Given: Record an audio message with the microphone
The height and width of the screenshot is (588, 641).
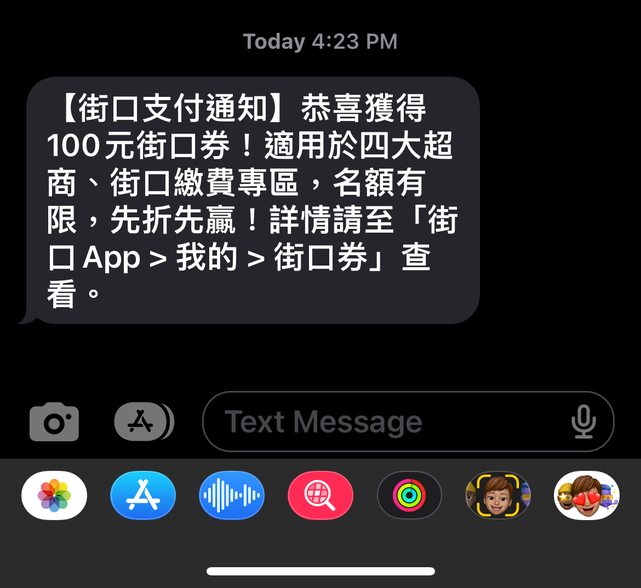Looking at the screenshot, I should pyautogui.click(x=583, y=422).
